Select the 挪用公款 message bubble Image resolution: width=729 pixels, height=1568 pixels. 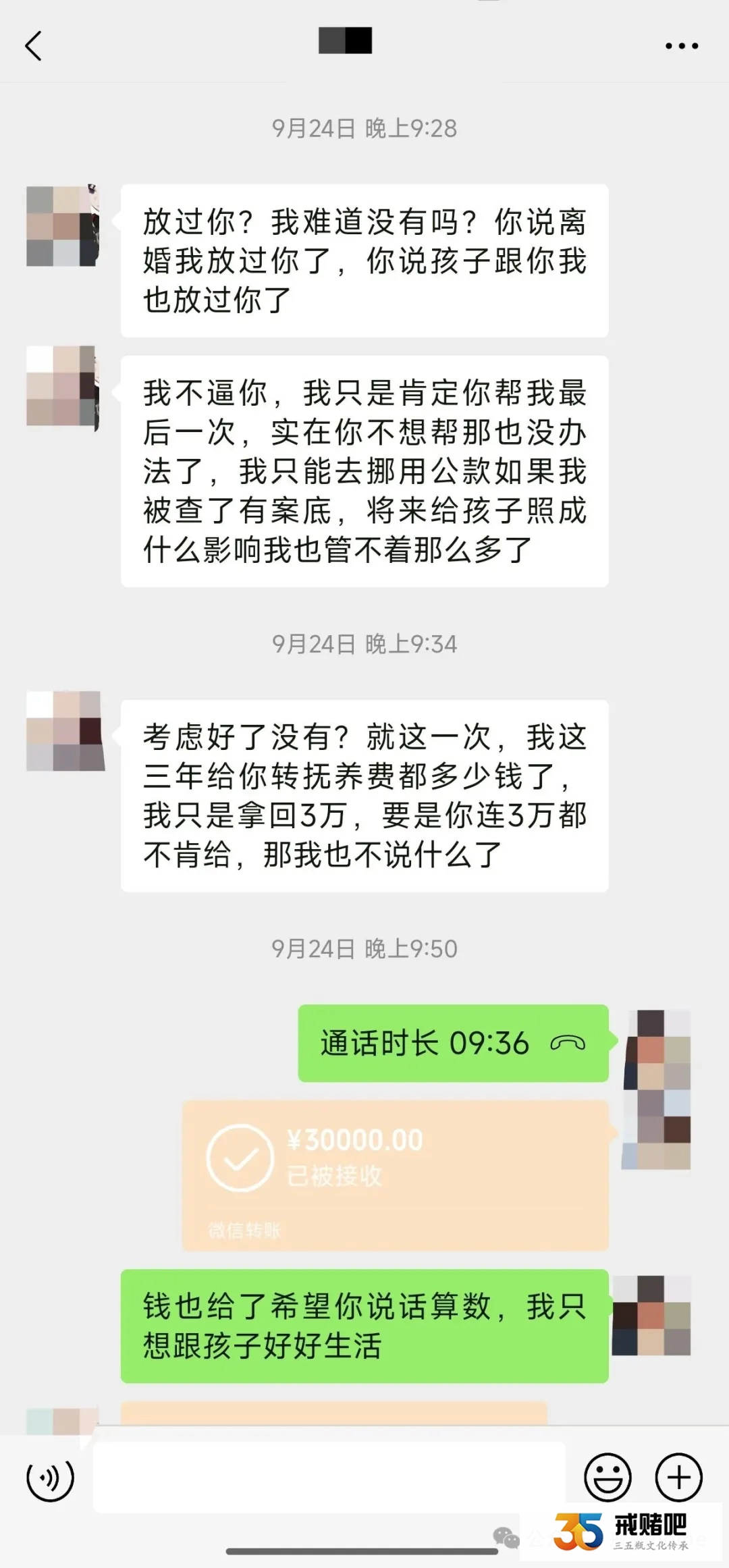coord(364,472)
